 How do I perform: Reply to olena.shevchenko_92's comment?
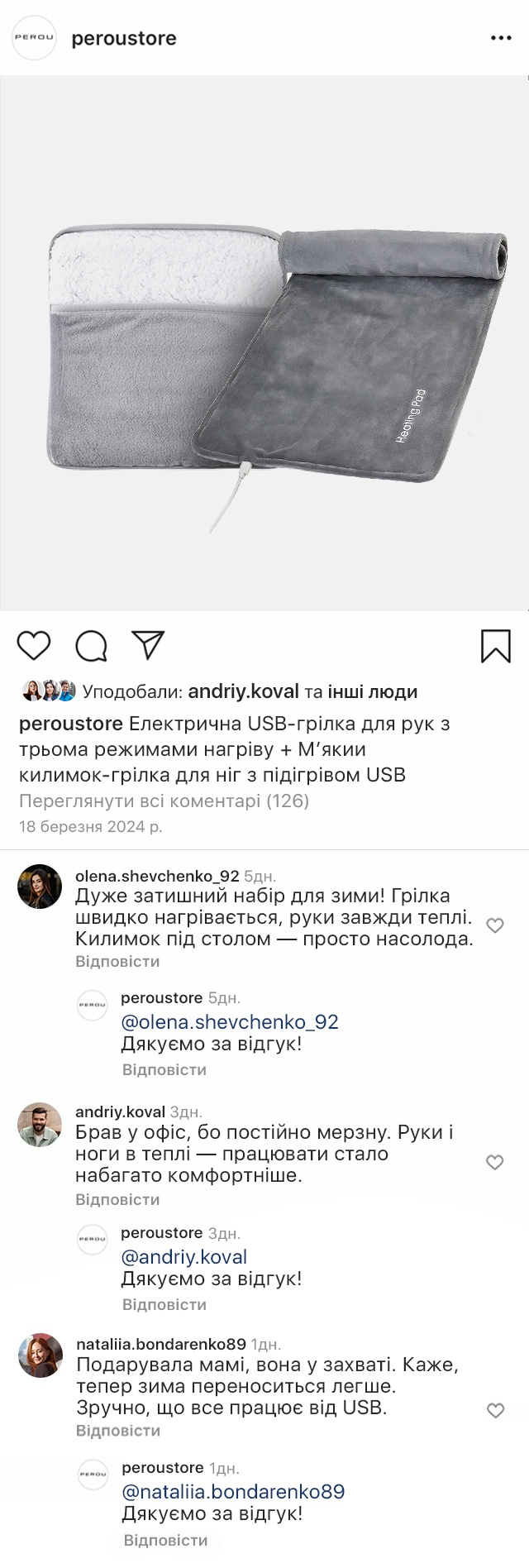tap(117, 962)
